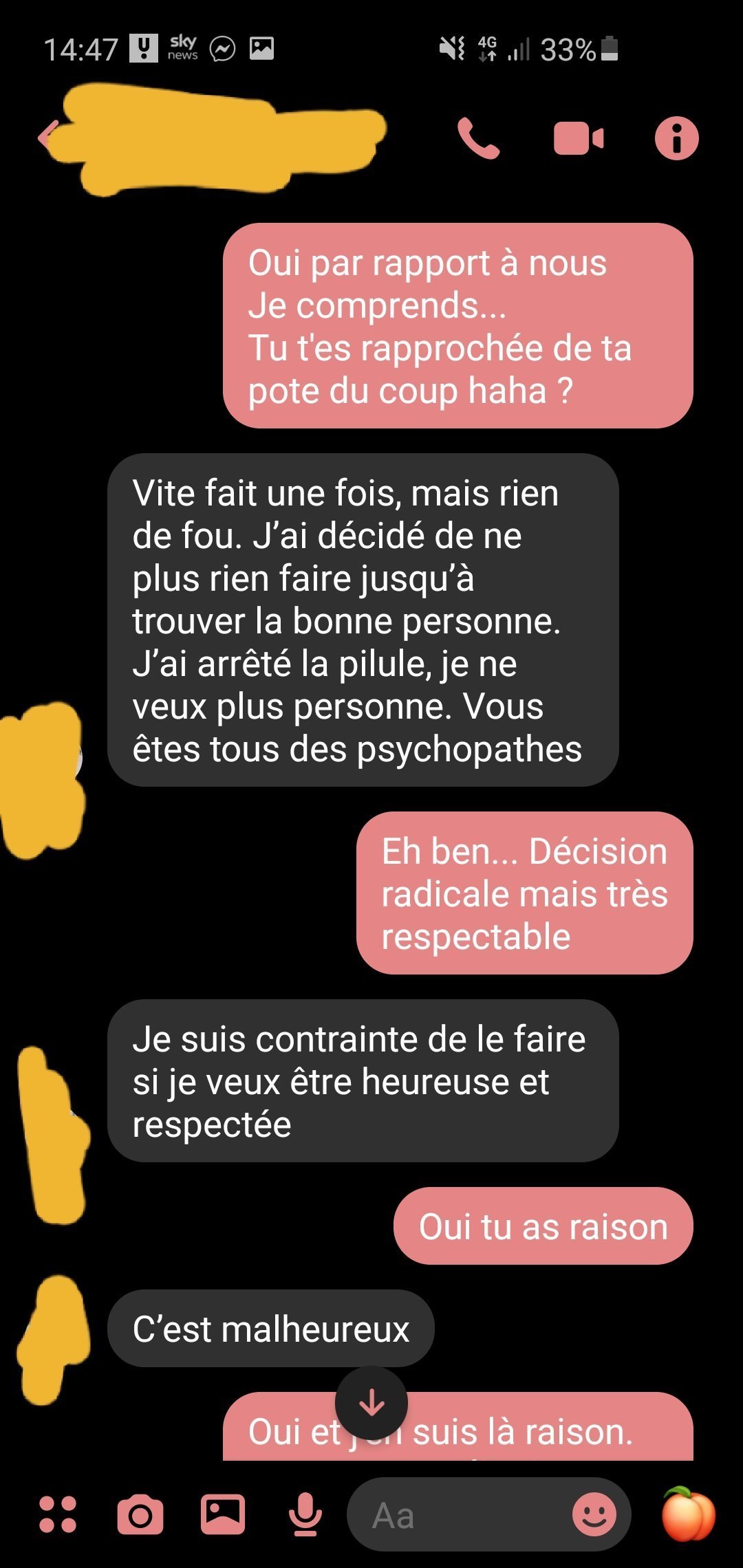This screenshot has width=743, height=1568.
Task: Record a voice message with microphone
Action: (305, 1514)
